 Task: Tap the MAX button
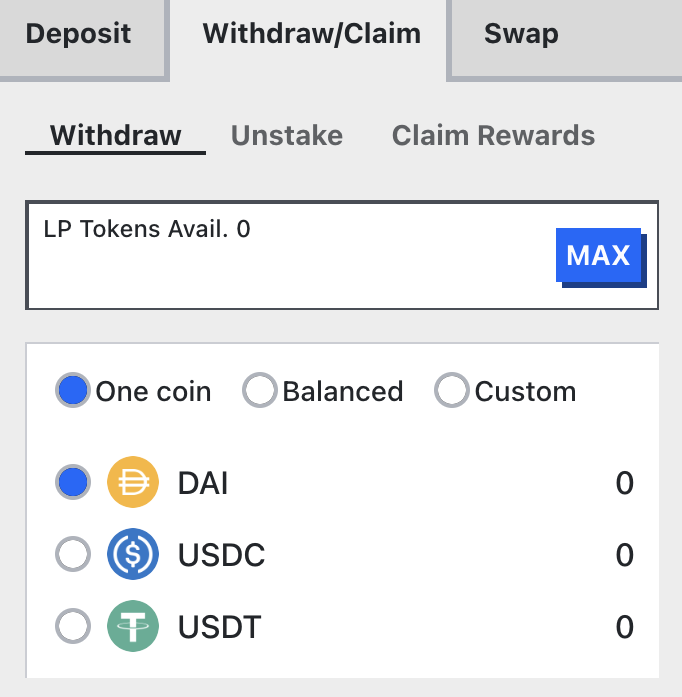click(x=598, y=256)
